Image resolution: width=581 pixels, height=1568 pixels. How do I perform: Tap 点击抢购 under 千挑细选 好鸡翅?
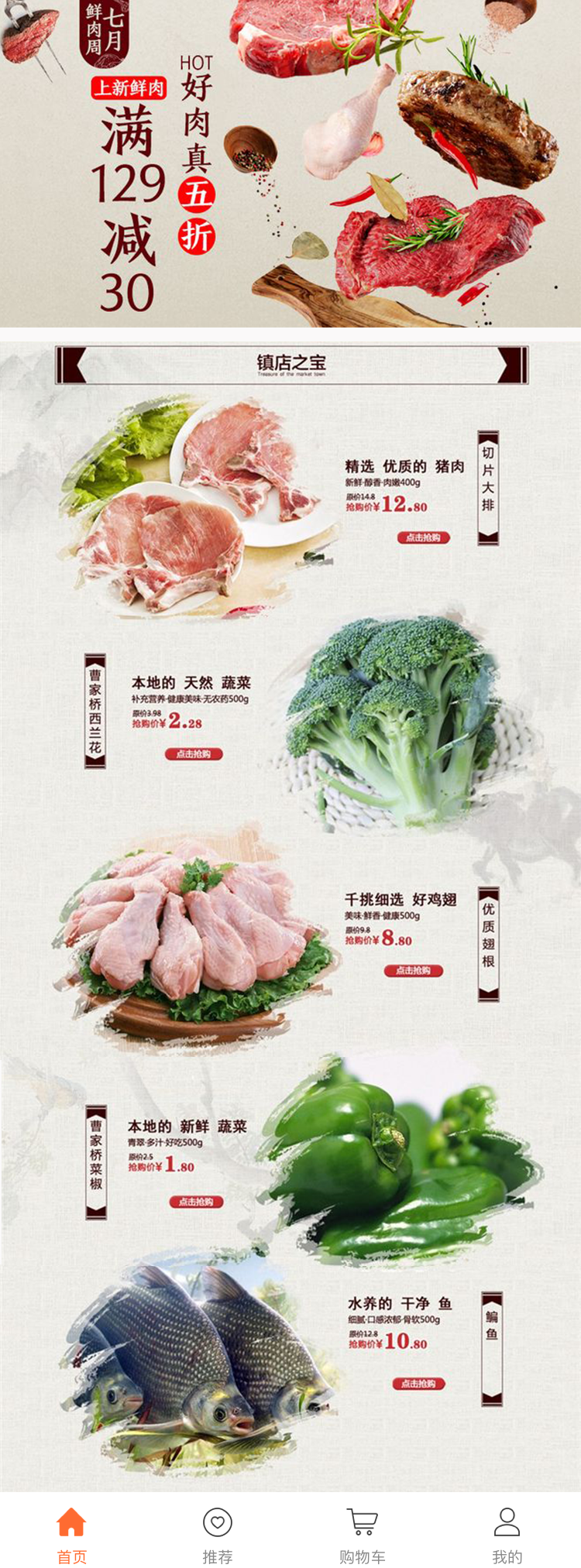[414, 970]
